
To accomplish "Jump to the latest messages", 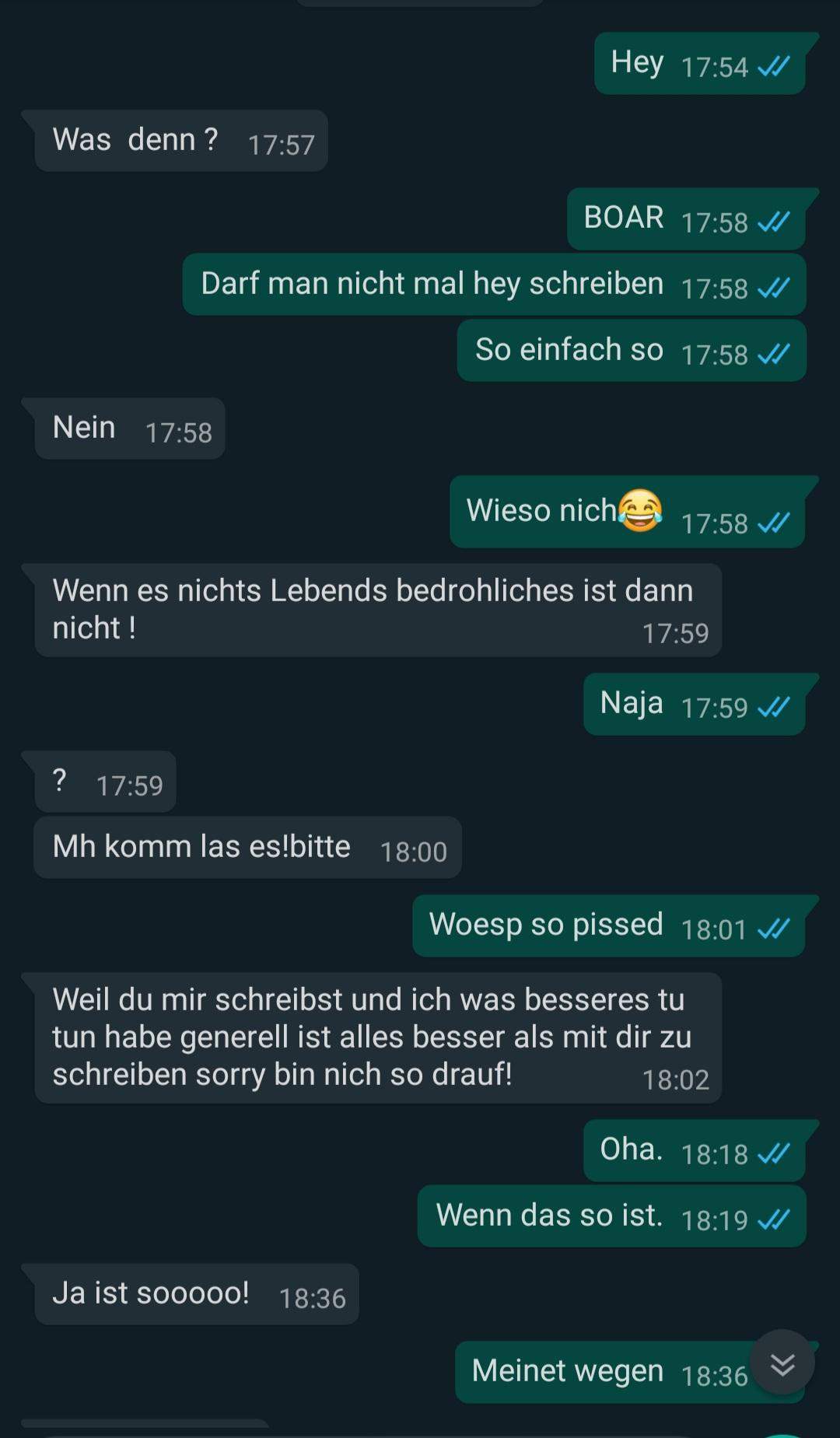I will coord(782,1363).
